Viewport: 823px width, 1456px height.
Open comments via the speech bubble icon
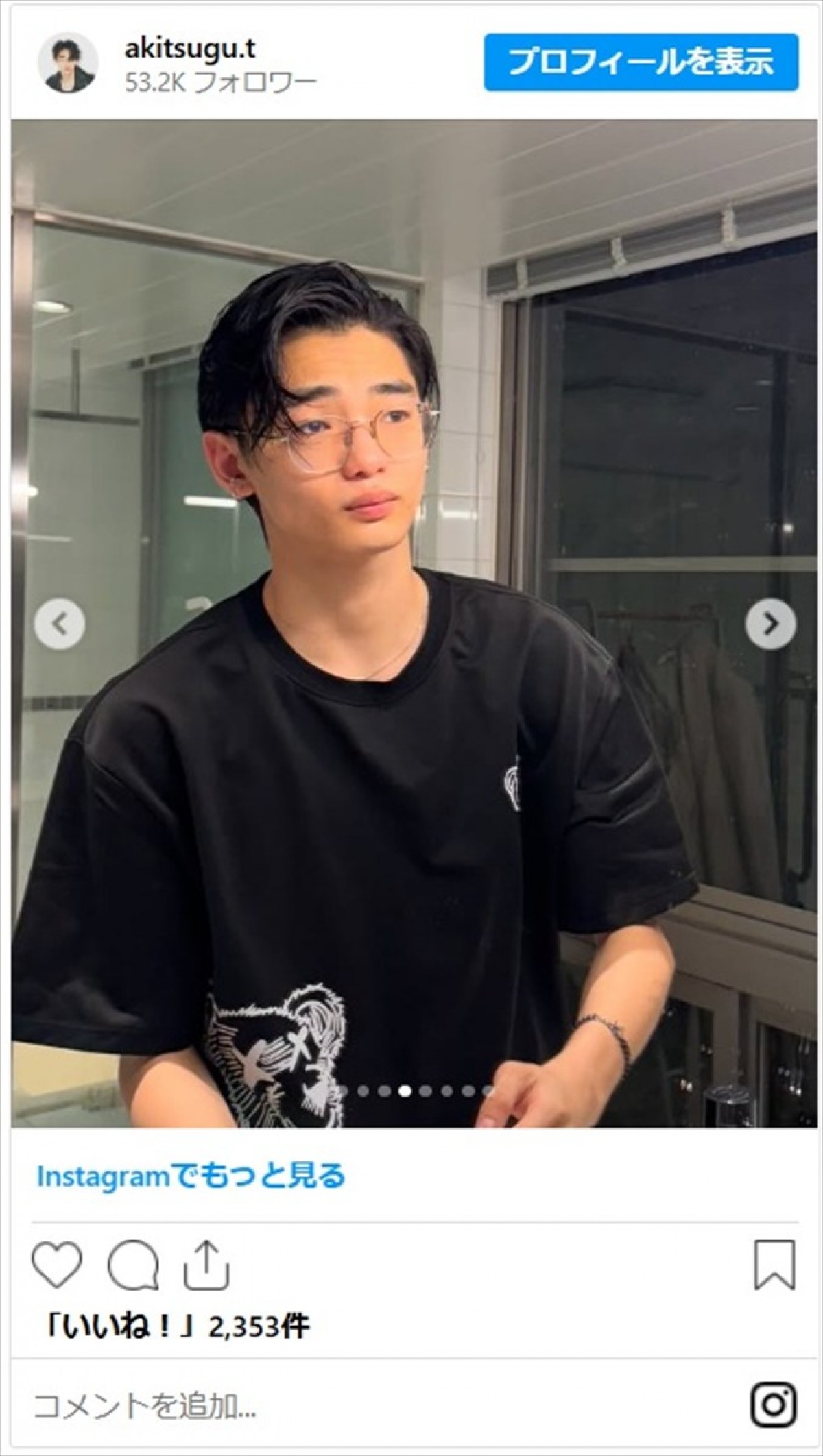133,1265
